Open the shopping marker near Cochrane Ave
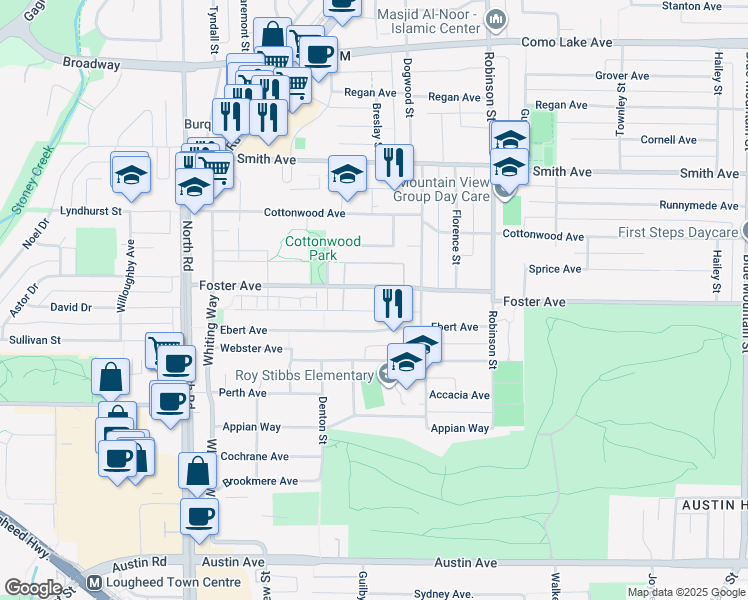 click(198, 471)
